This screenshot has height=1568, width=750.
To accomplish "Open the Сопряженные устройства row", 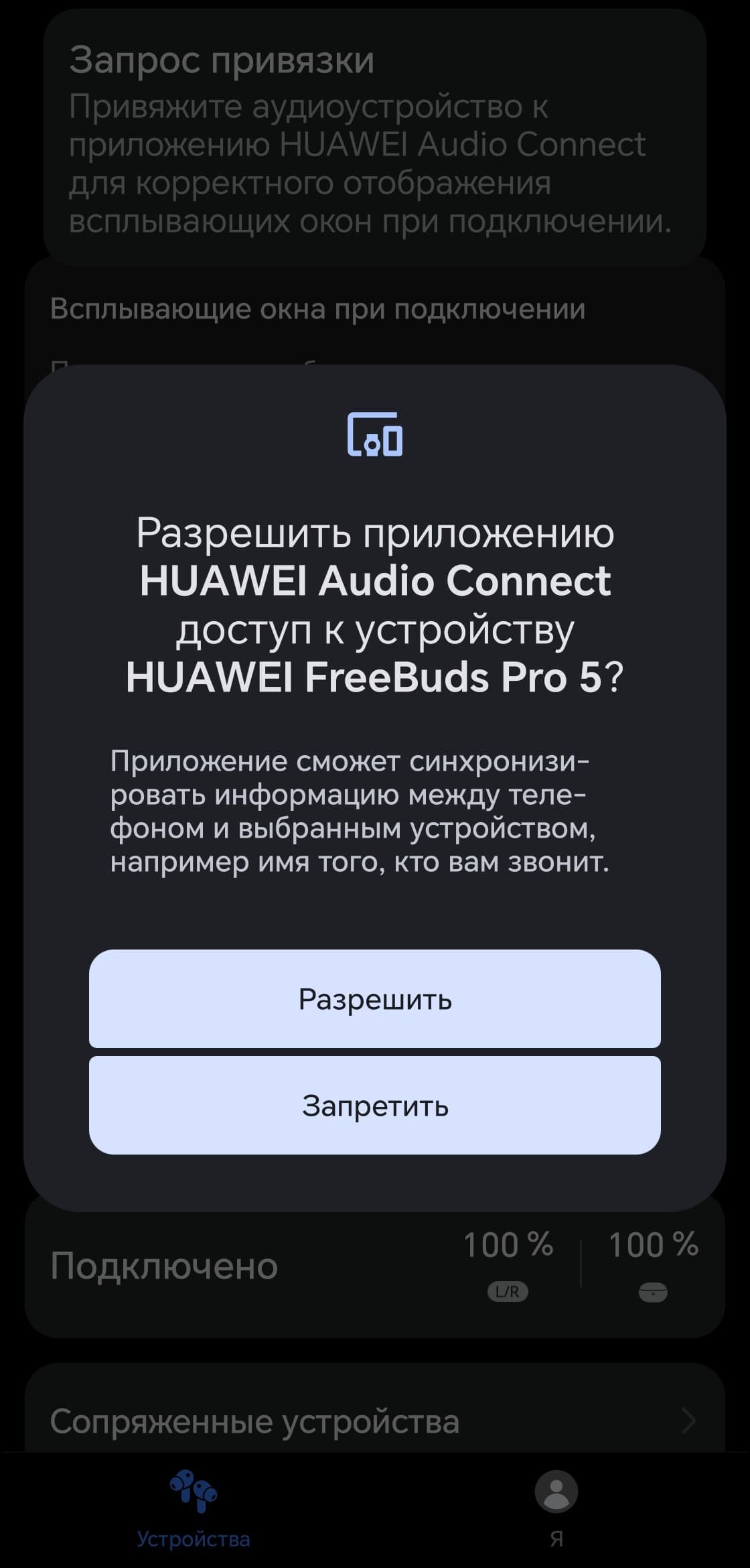I will point(374,1421).
